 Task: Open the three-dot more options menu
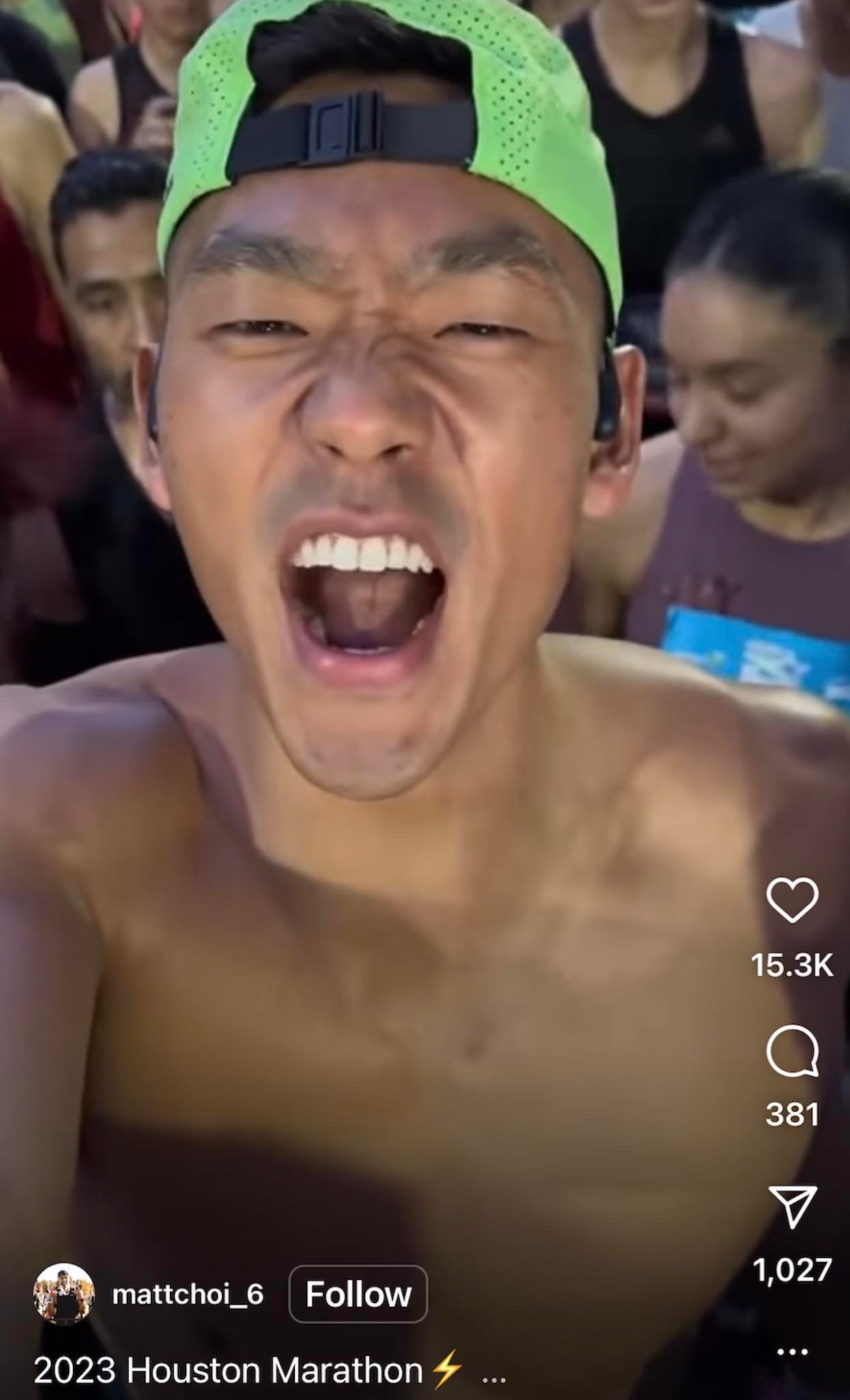[x=793, y=1351]
